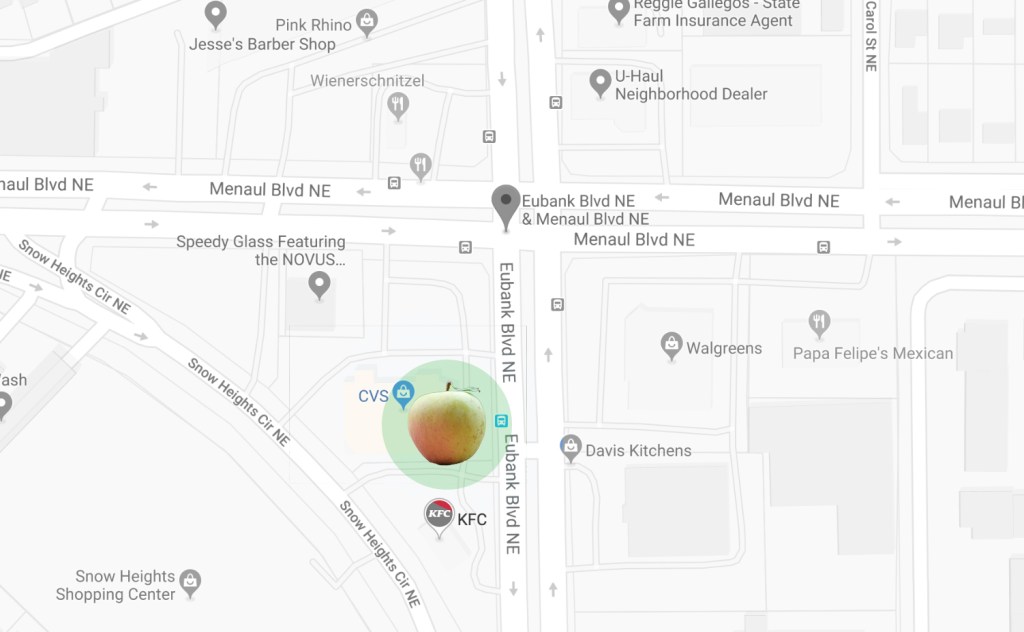Open Snow Heights Shopping Center marker

190,580
